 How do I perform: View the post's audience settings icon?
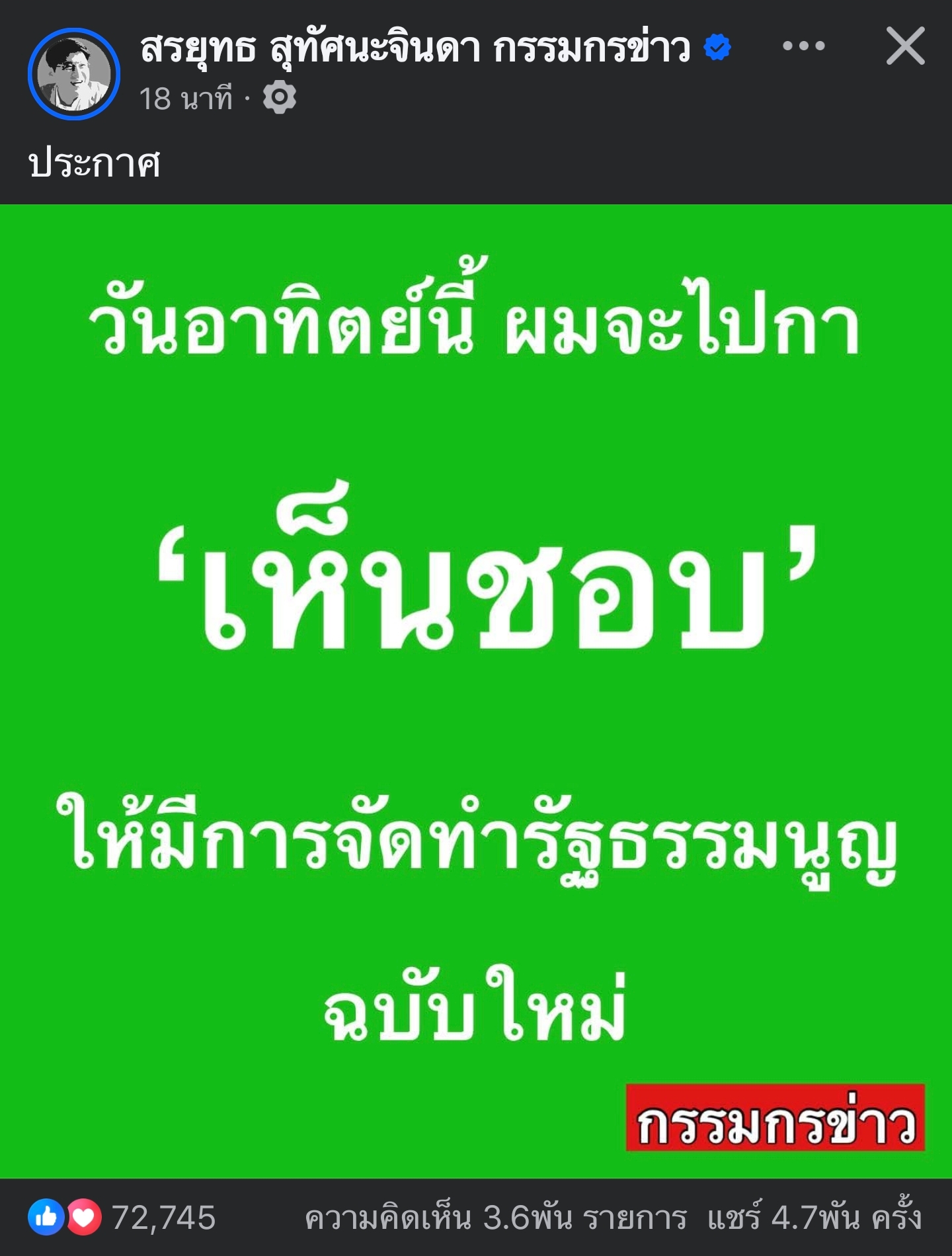click(280, 99)
